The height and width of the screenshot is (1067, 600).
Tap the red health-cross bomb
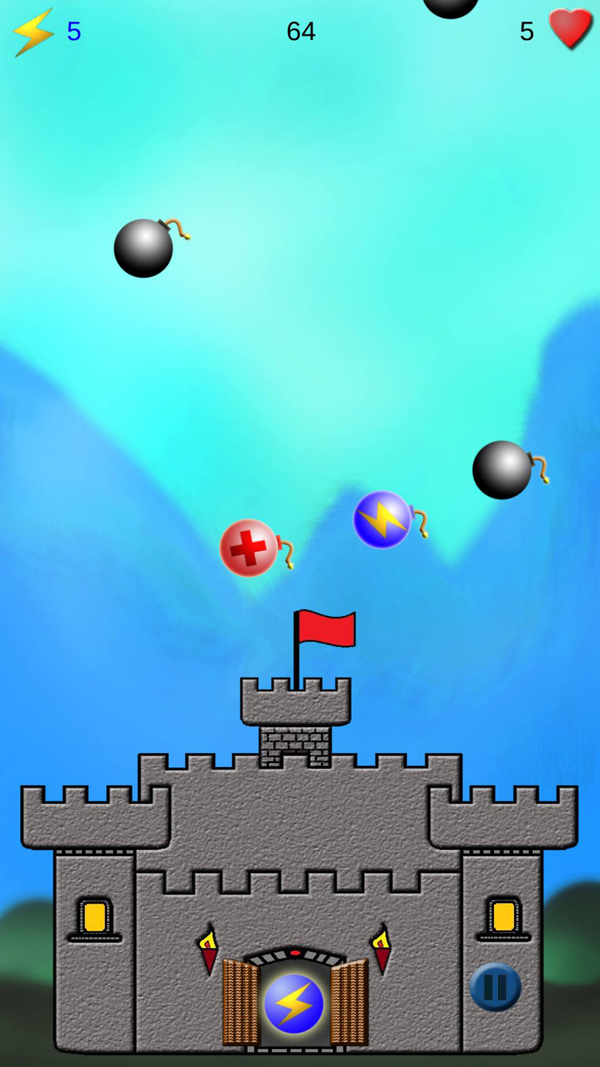click(249, 548)
